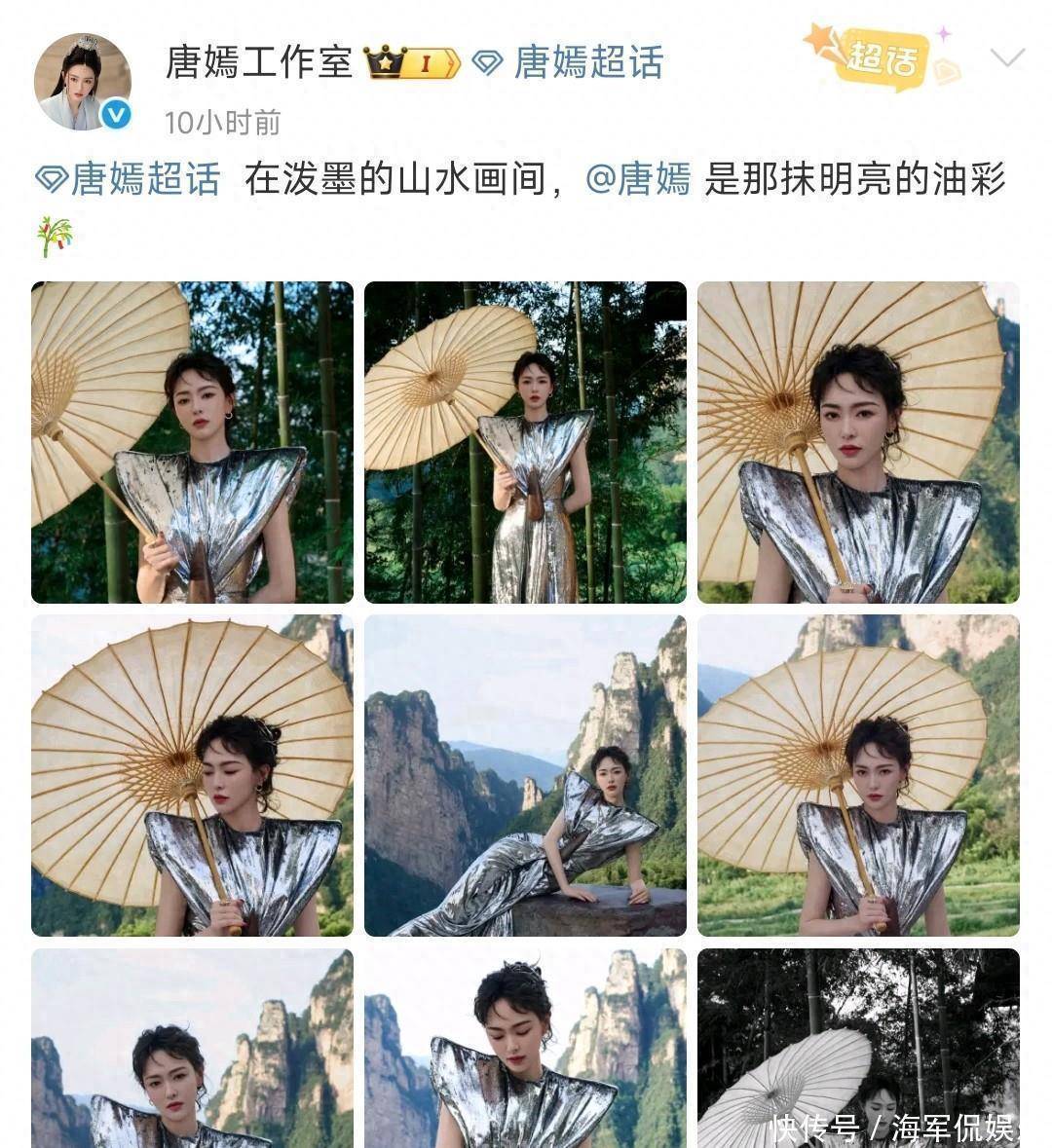View fifth photo, reclining on rock
This screenshot has width=1052, height=1148.
tap(525, 775)
